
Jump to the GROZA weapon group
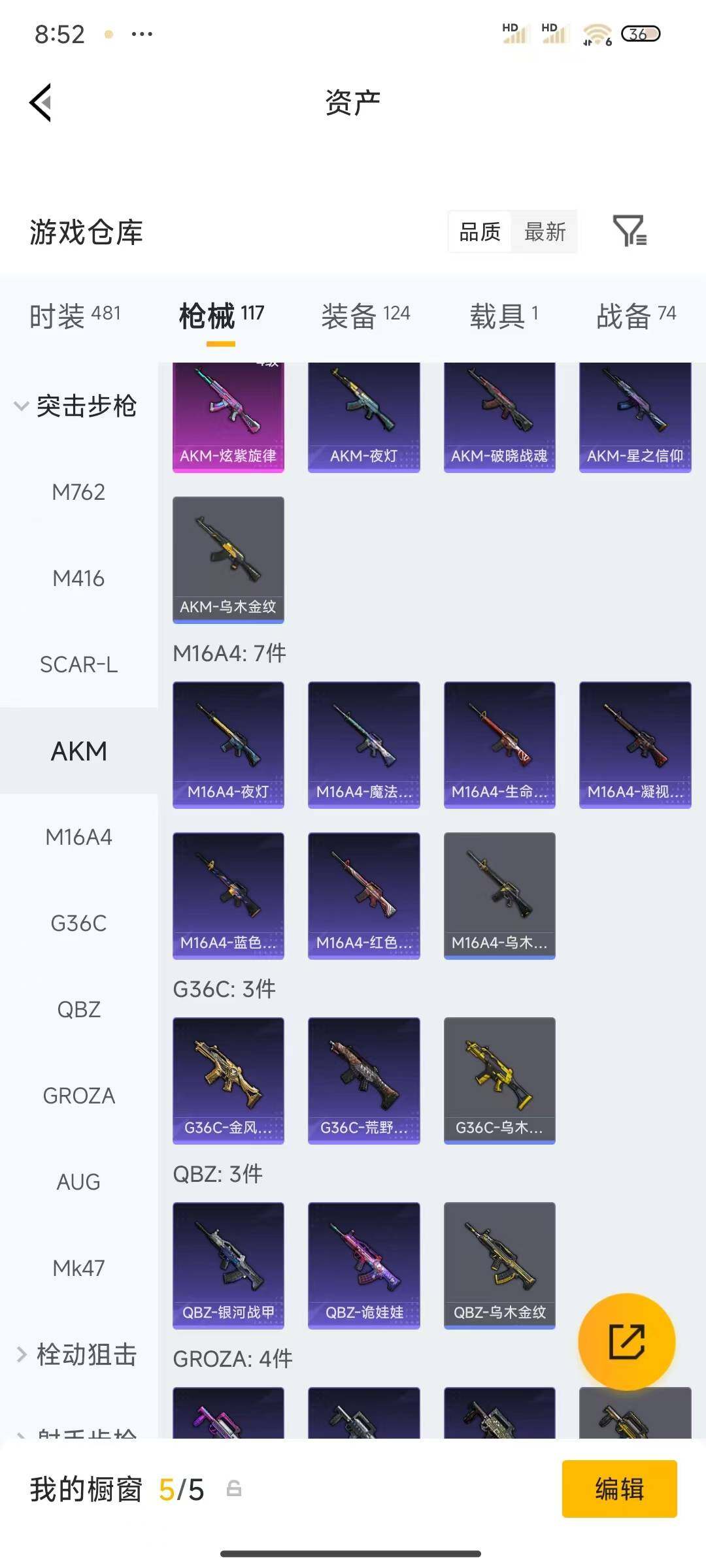pos(78,1096)
